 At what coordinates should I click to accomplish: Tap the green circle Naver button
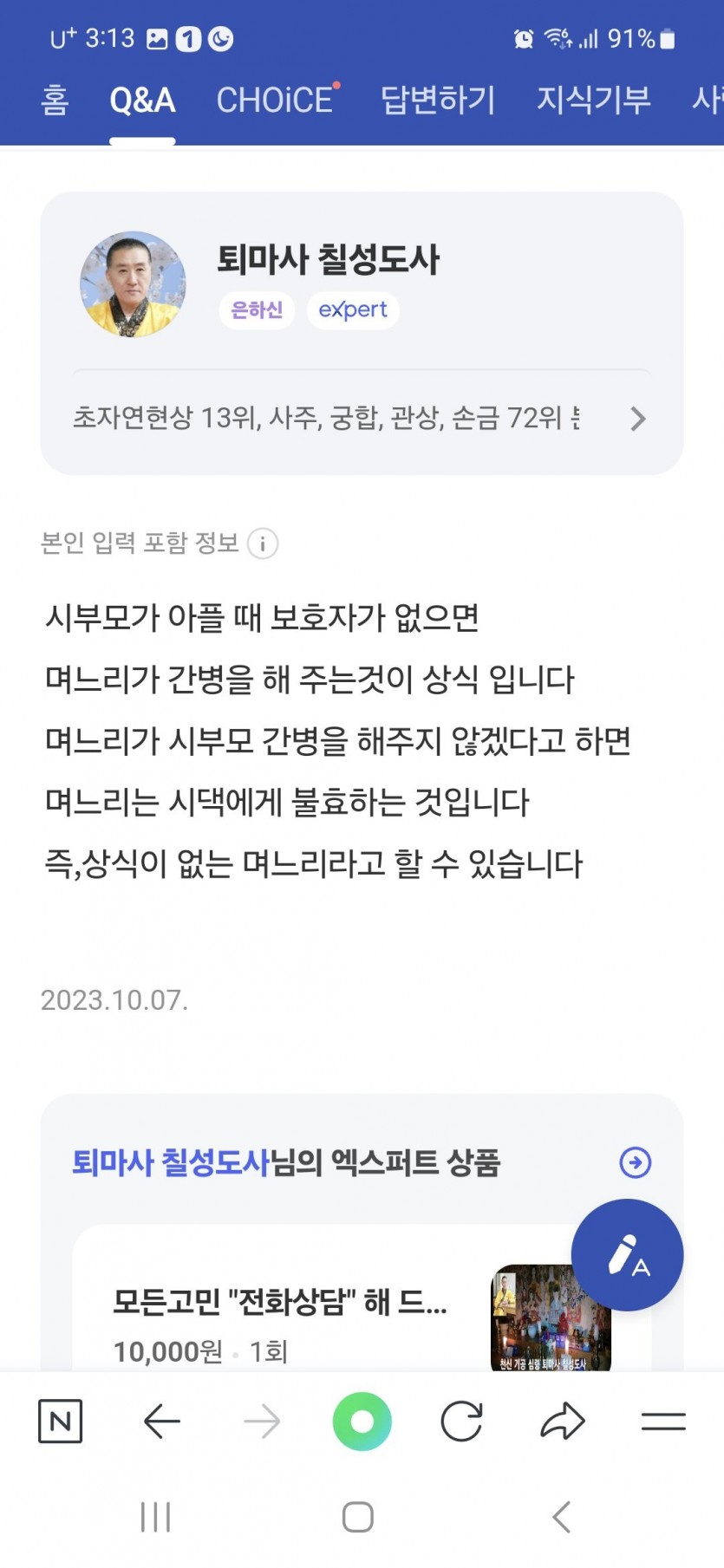click(x=362, y=1422)
